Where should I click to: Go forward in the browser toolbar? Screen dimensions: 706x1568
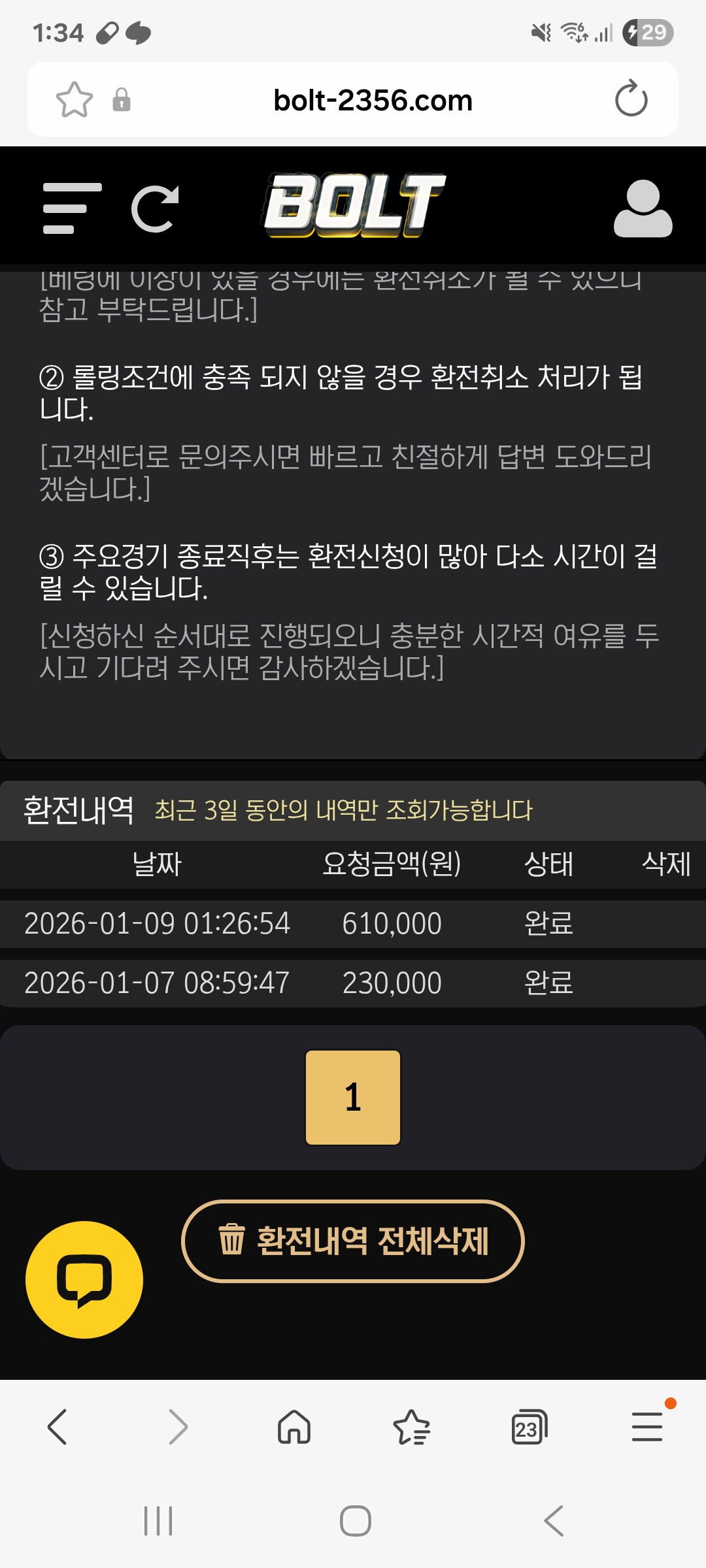(x=177, y=1427)
